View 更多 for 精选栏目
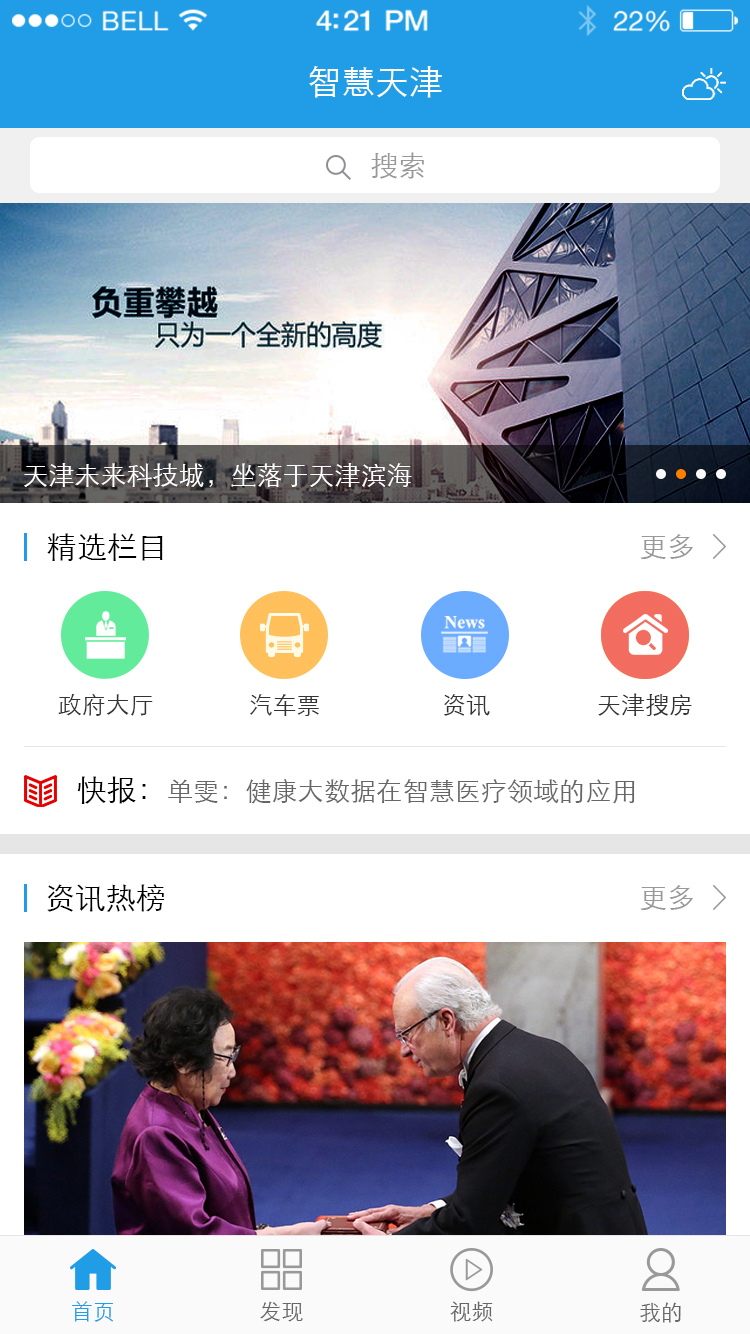750x1334 pixels. coord(682,547)
